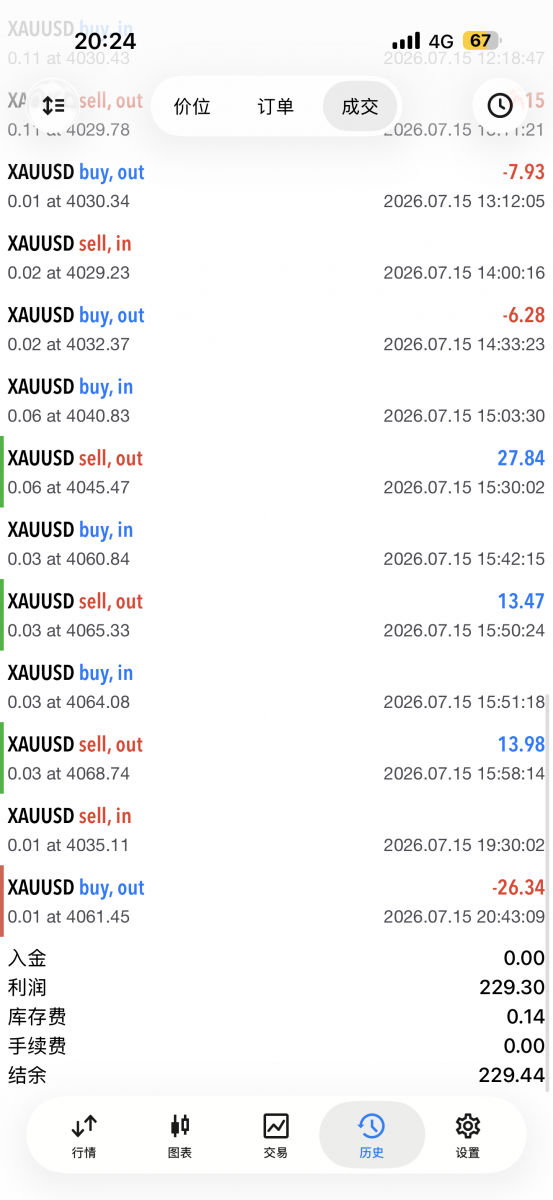The image size is (553, 1200).
Task: Open the clock time period filter
Action: click(499, 104)
